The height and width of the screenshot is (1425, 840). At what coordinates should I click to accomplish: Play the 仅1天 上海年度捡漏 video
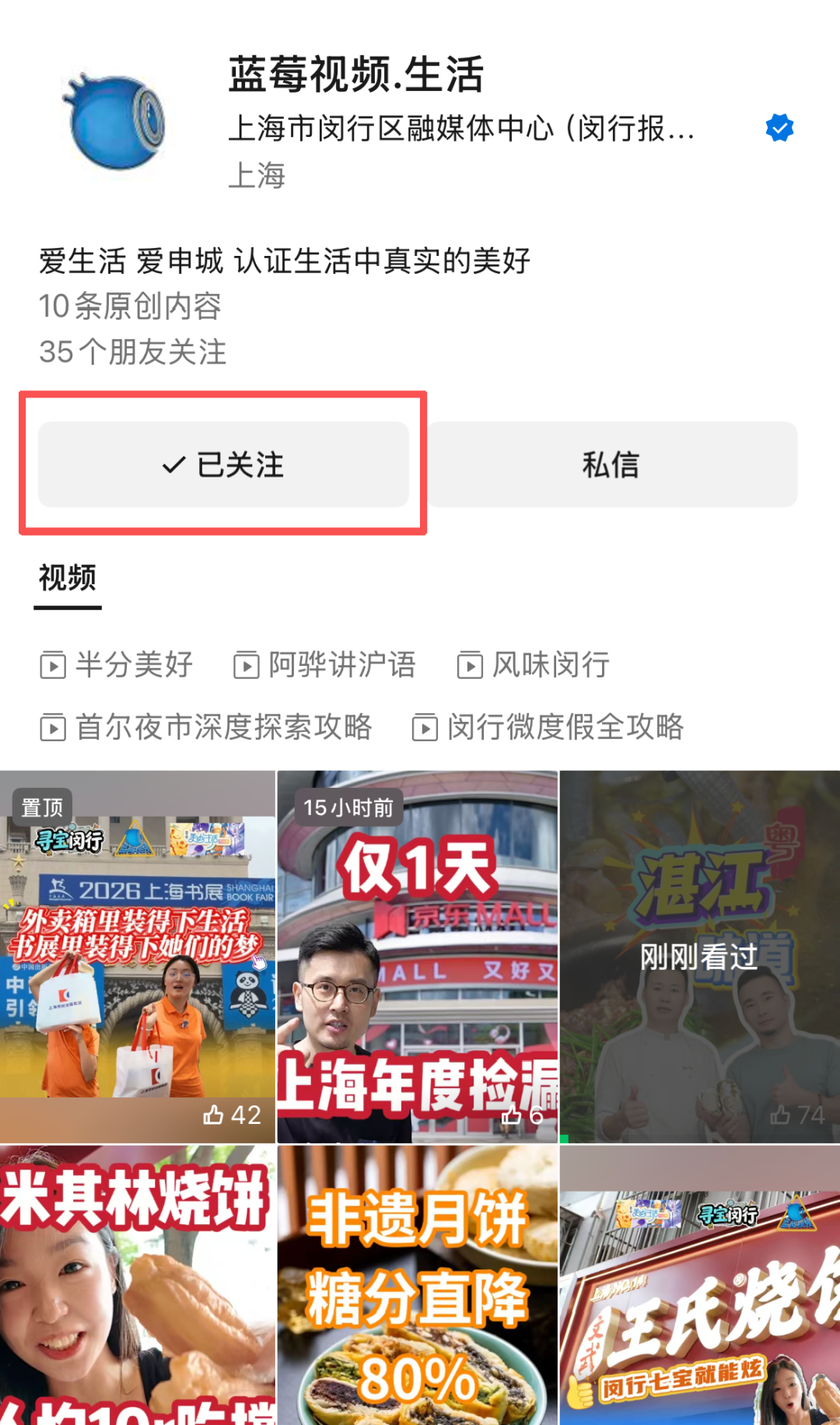pyautogui.click(x=418, y=957)
